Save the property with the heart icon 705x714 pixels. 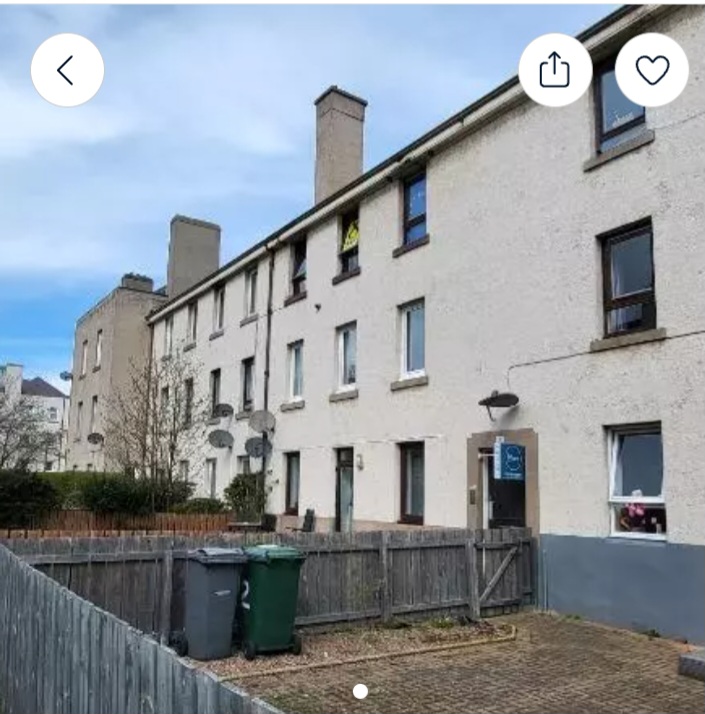(x=652, y=70)
